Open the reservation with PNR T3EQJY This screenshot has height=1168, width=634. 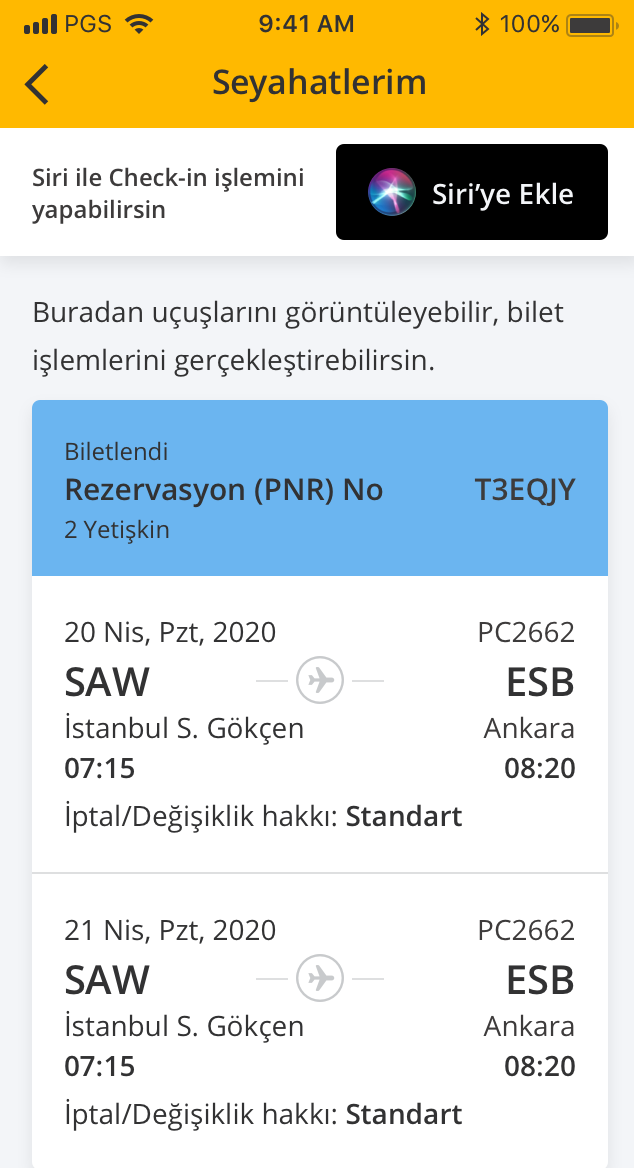tap(320, 489)
